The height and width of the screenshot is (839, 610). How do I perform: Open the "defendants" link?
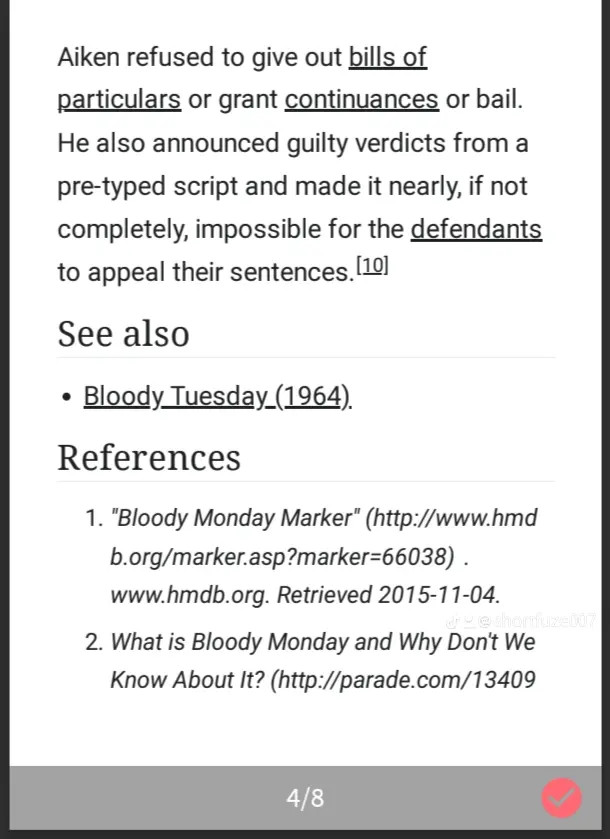475,229
